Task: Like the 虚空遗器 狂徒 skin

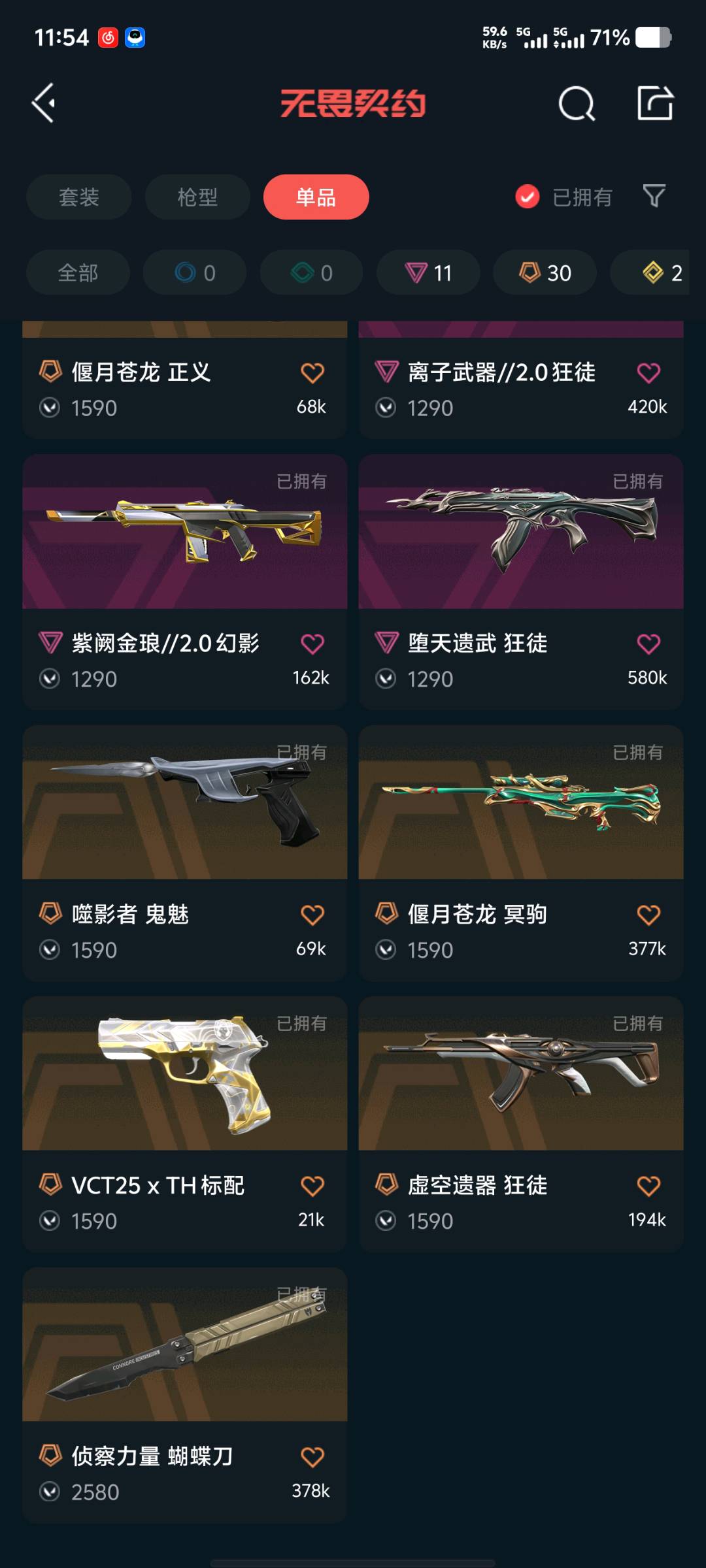Action: pyautogui.click(x=648, y=1186)
